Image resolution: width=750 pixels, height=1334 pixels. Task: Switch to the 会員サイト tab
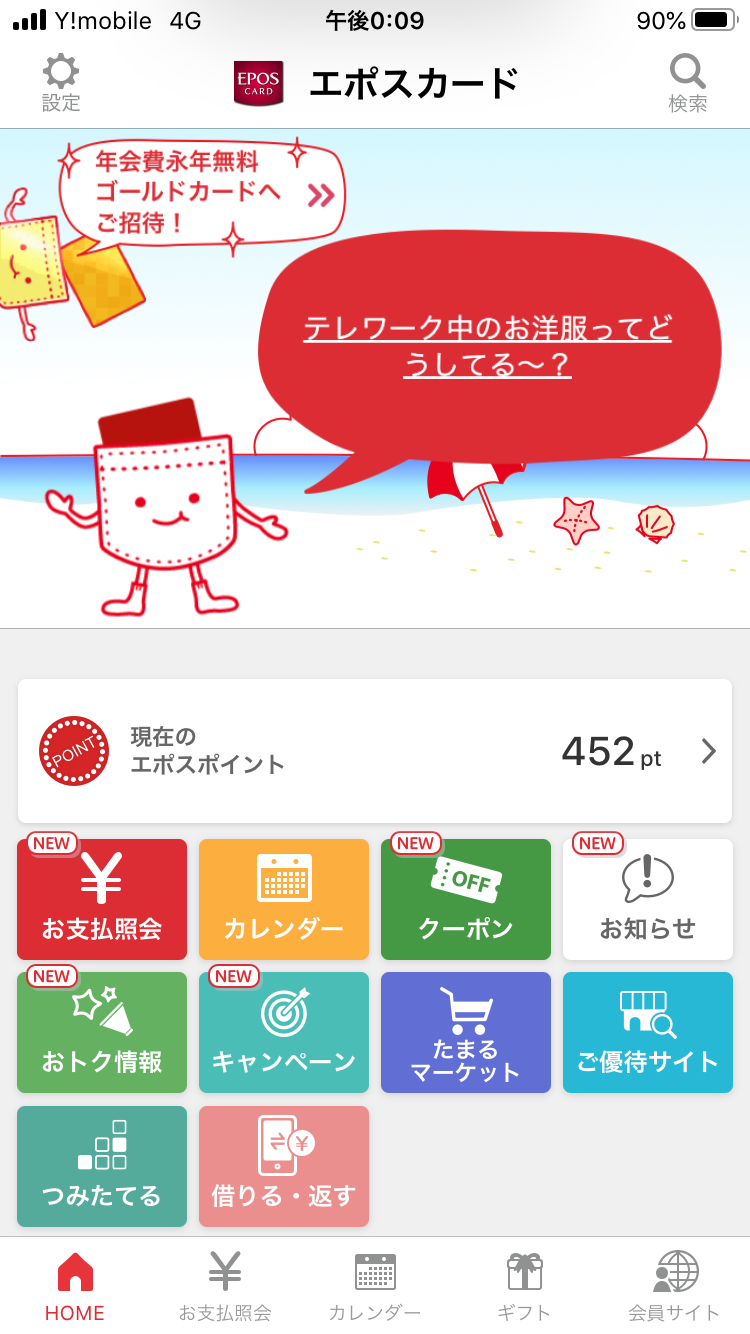674,1286
